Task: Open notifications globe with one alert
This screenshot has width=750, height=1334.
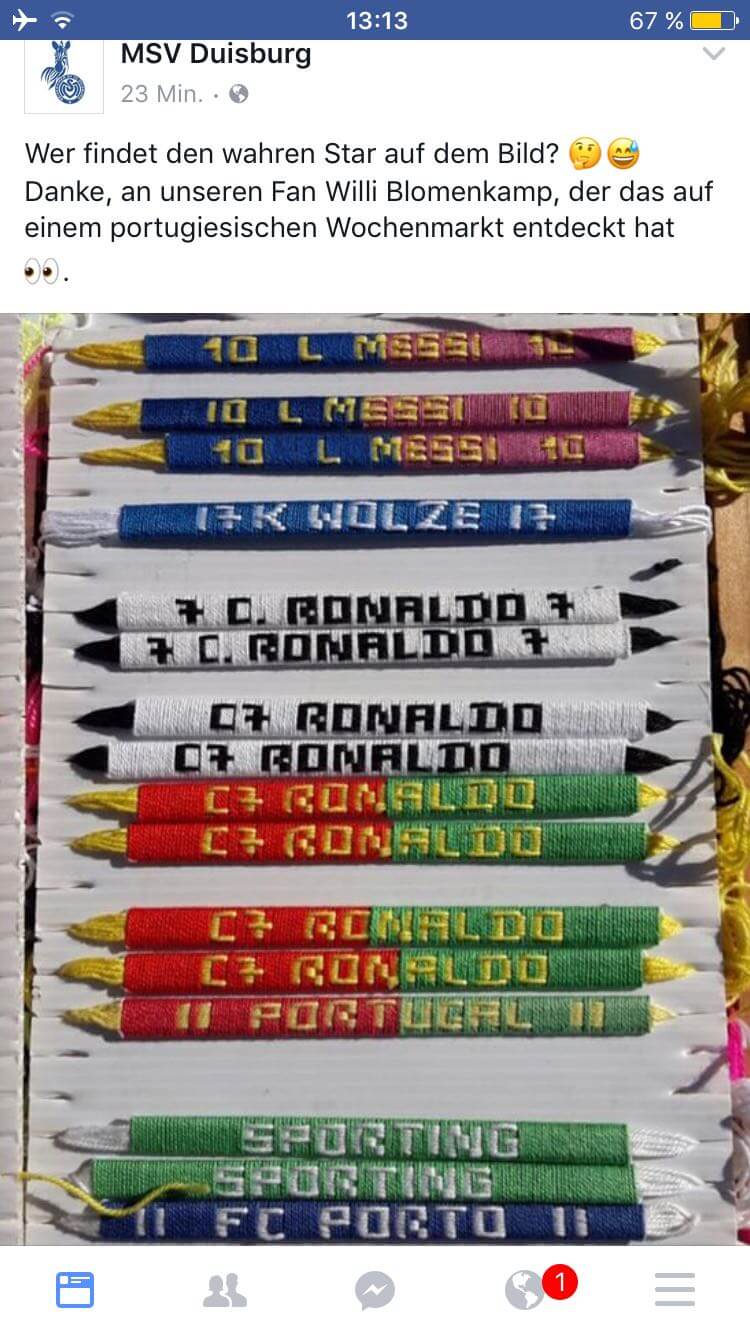Action: 526,1290
